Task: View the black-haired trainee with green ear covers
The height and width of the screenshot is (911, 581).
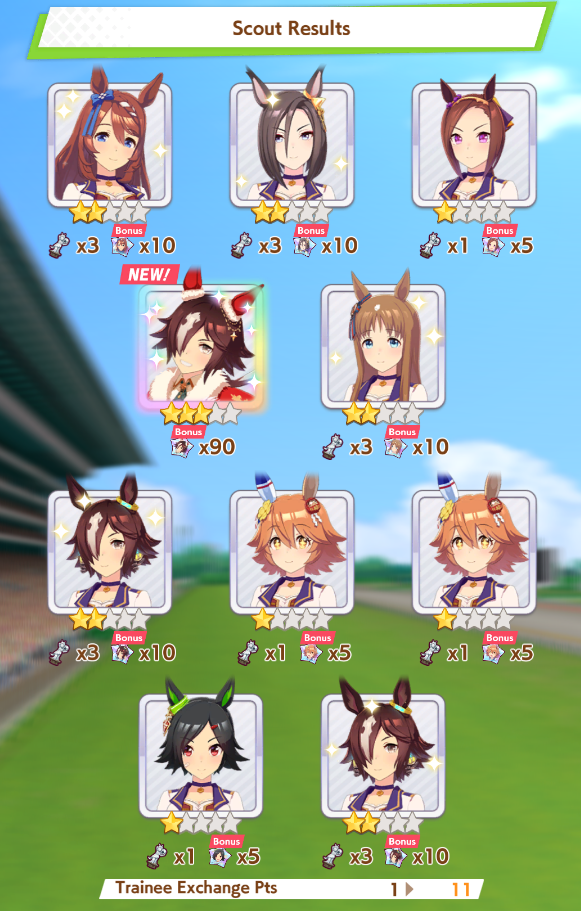Action: click(201, 755)
